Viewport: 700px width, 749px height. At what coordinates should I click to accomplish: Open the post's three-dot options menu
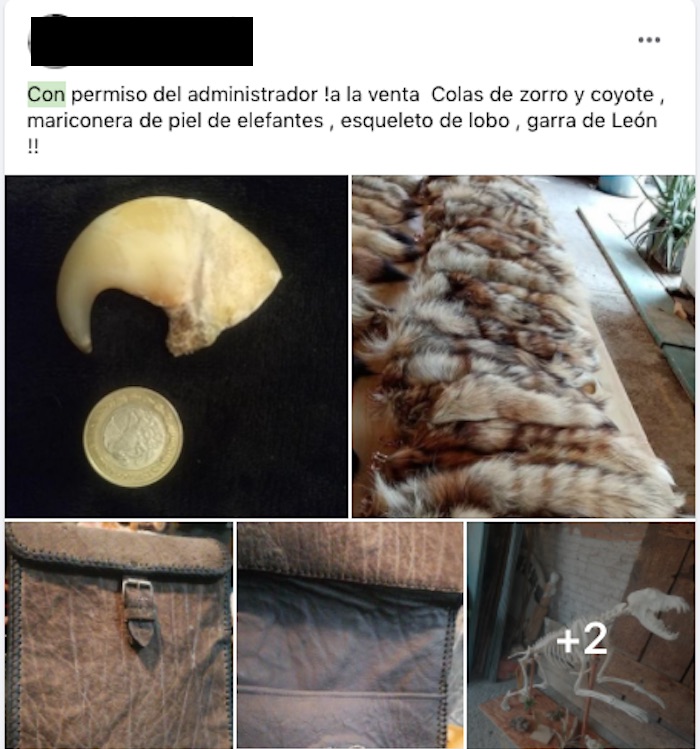[x=649, y=40]
